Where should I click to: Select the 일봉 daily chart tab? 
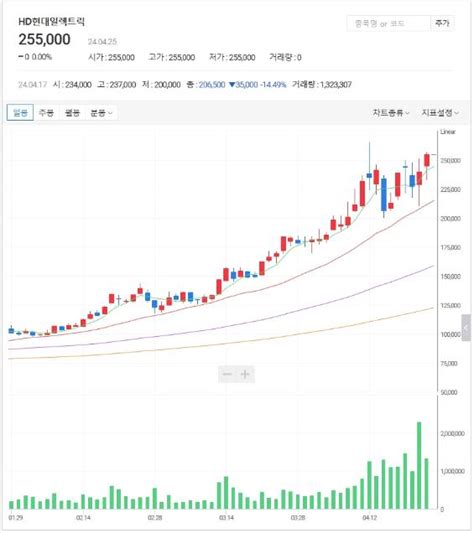(x=20, y=113)
